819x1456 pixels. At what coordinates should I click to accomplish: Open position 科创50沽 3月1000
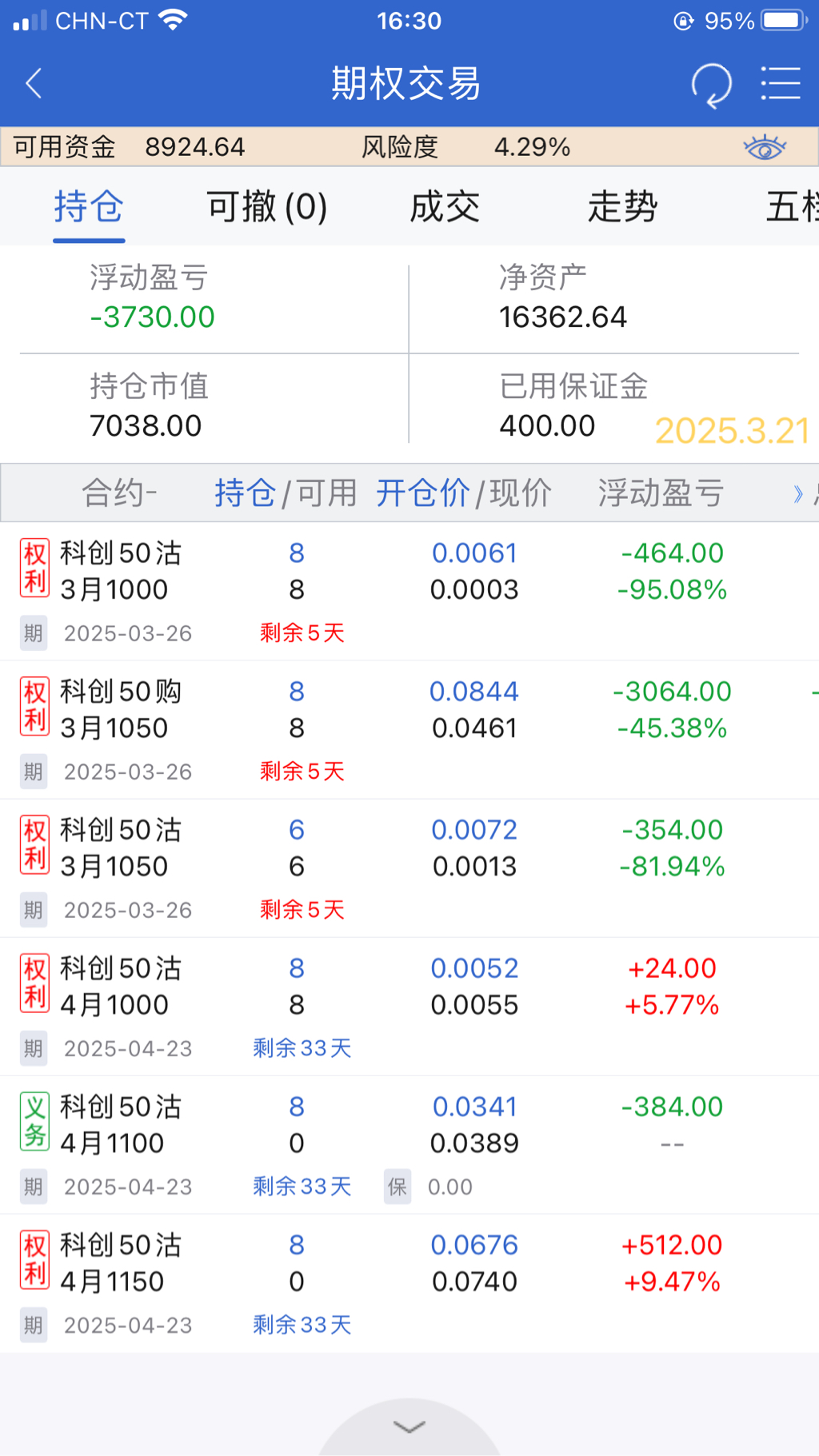(x=121, y=571)
